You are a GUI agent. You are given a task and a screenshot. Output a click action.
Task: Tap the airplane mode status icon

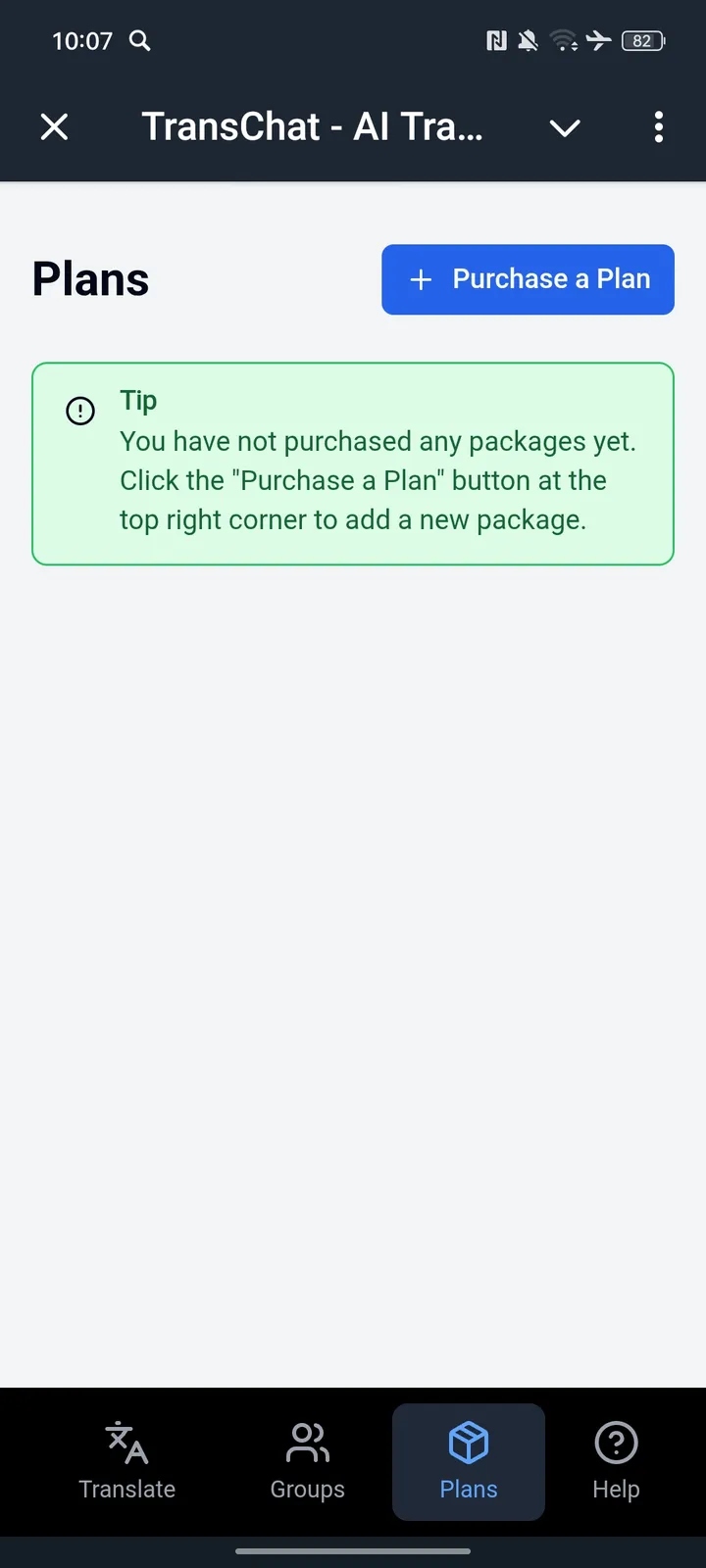pos(599,41)
